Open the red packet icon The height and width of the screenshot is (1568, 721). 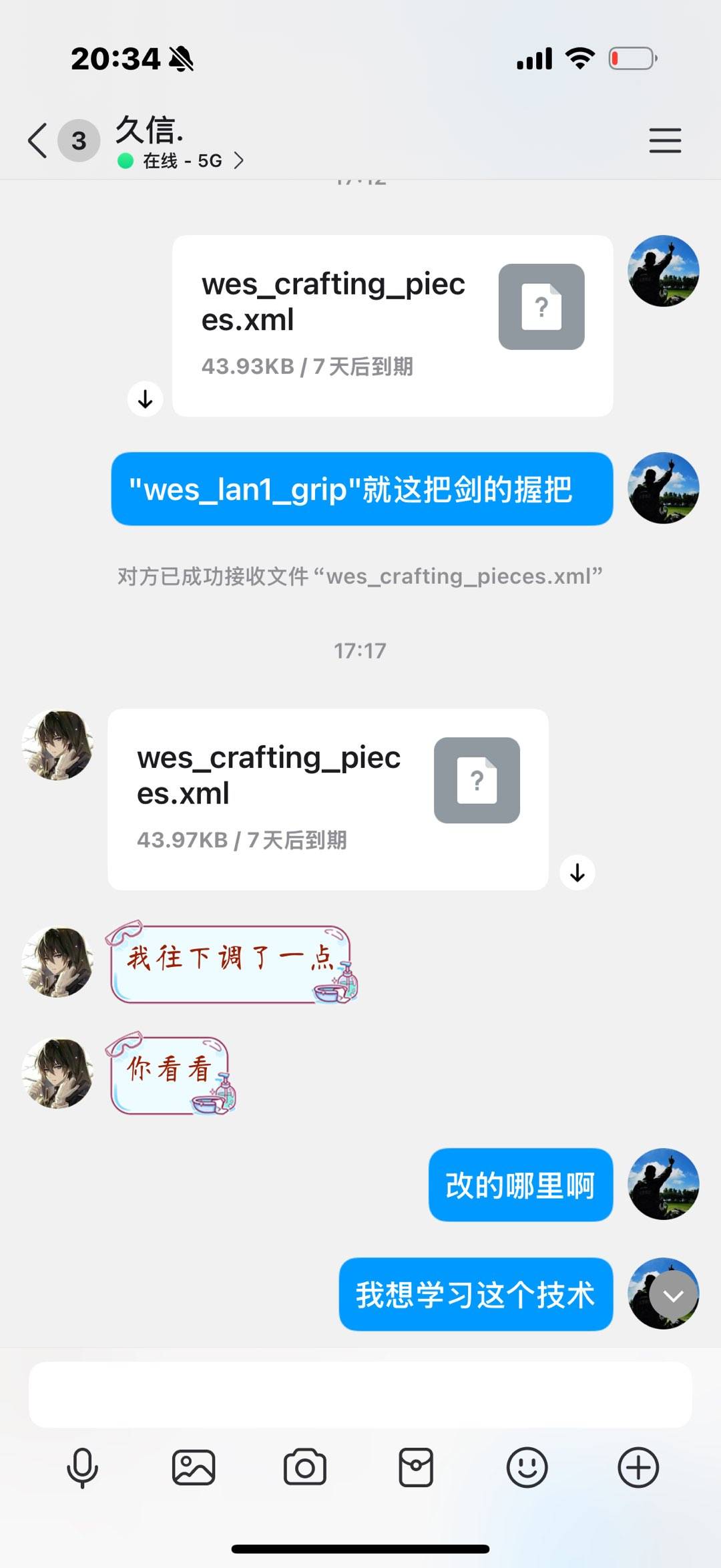tap(416, 1468)
